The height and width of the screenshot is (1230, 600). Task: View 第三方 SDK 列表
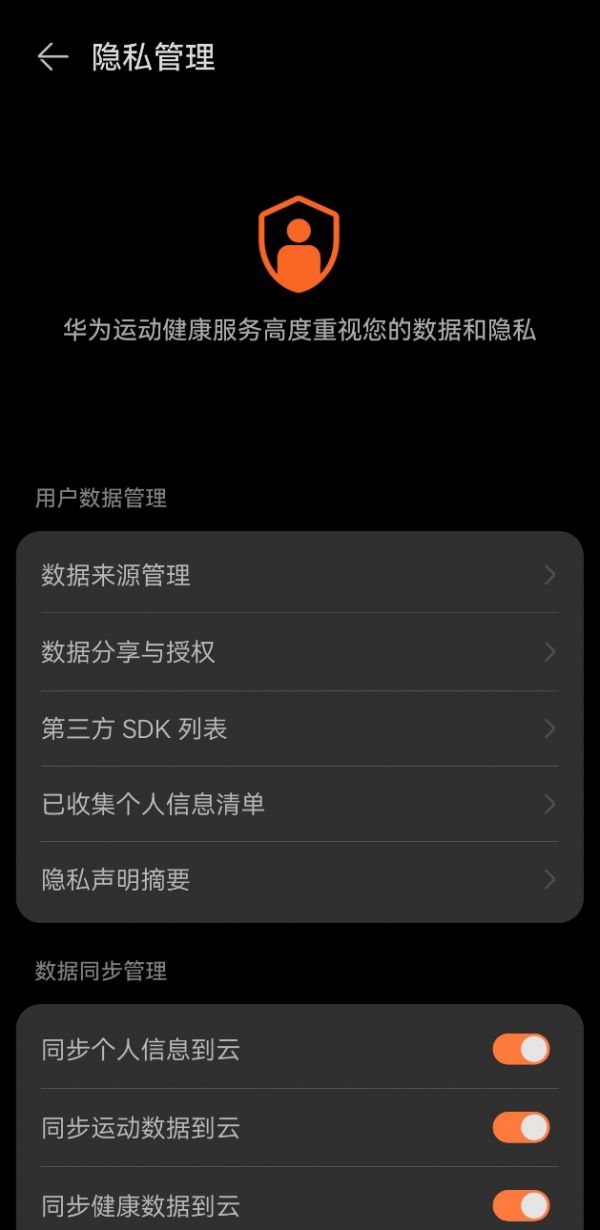pyautogui.click(x=299, y=728)
